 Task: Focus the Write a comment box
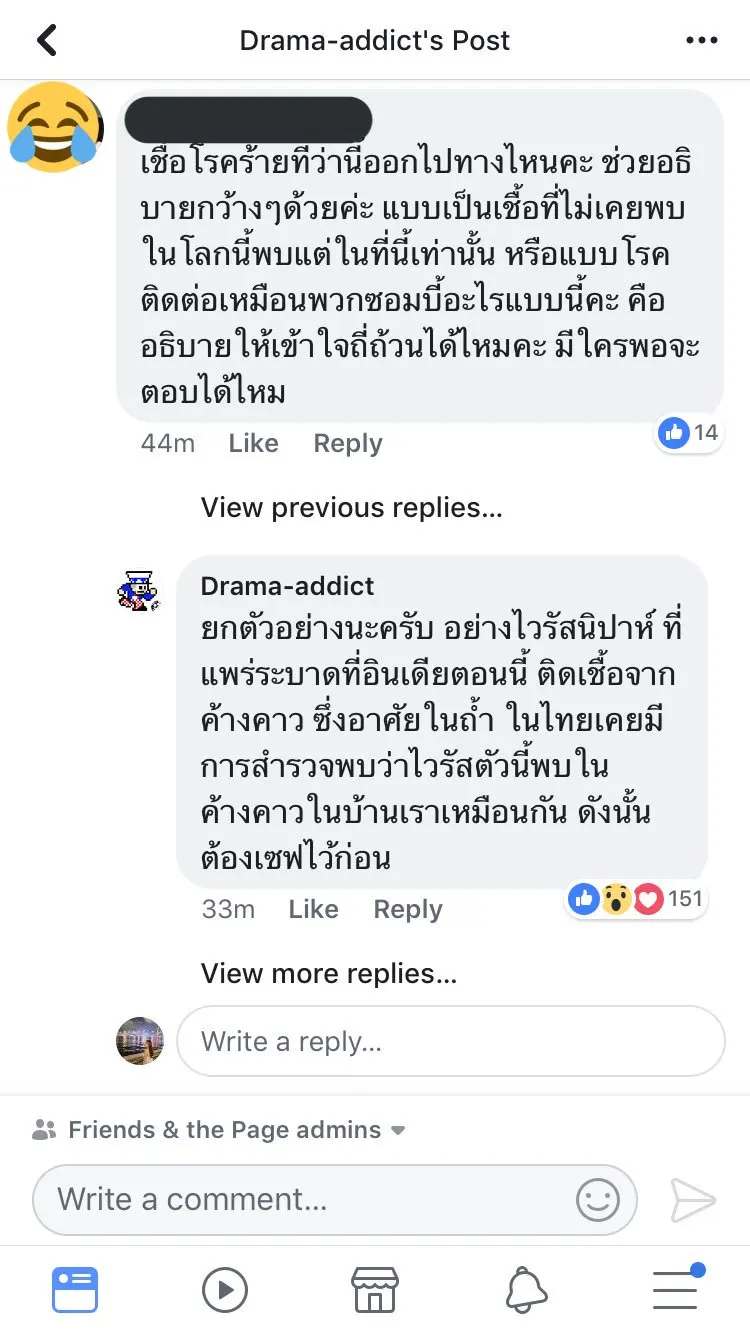[x=300, y=1199]
